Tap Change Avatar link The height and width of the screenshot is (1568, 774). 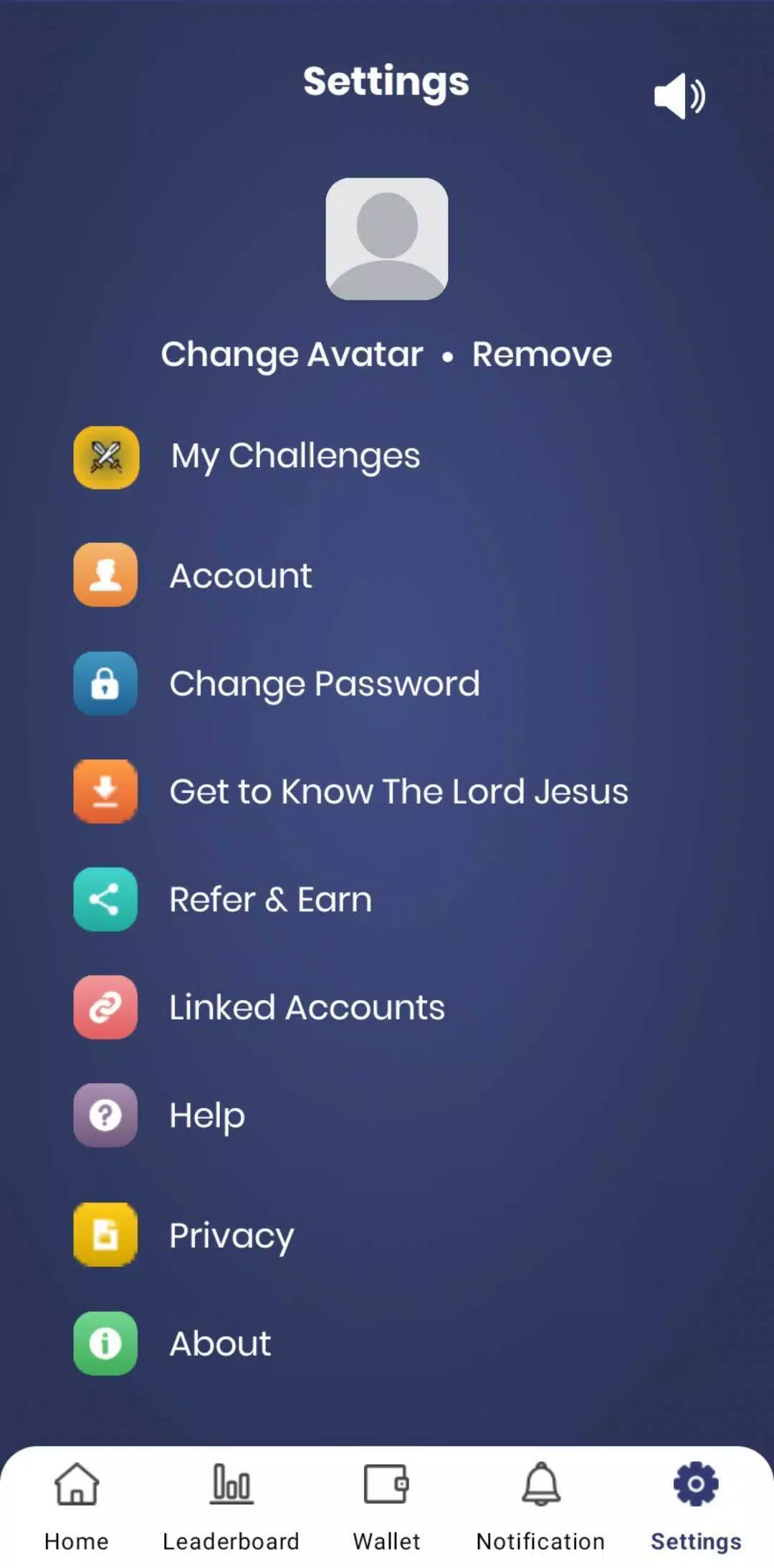tap(292, 354)
